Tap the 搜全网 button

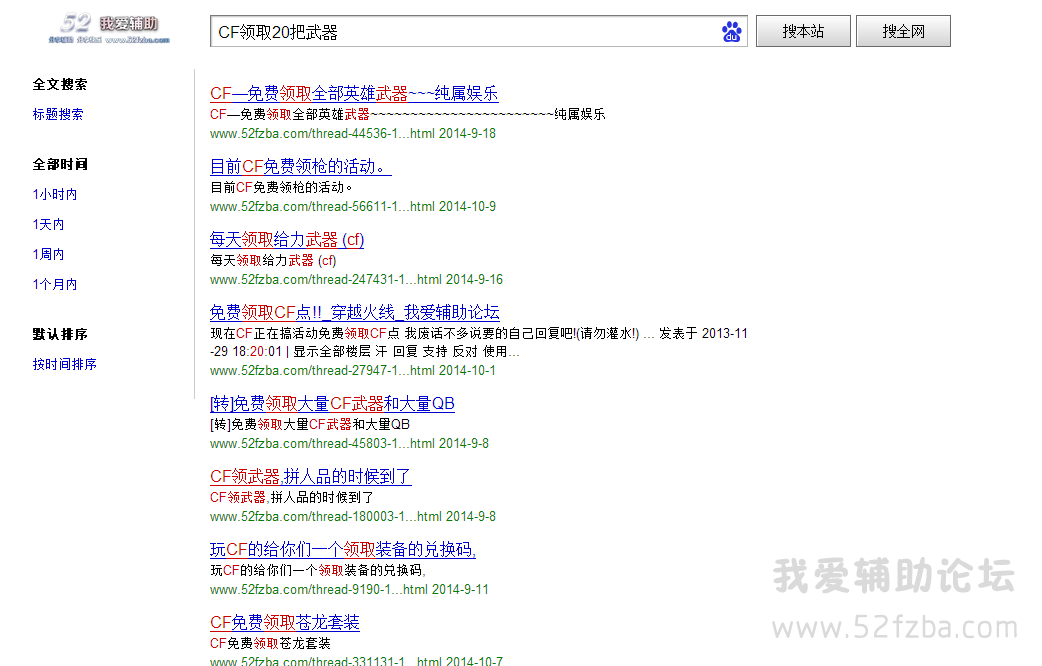(x=903, y=32)
